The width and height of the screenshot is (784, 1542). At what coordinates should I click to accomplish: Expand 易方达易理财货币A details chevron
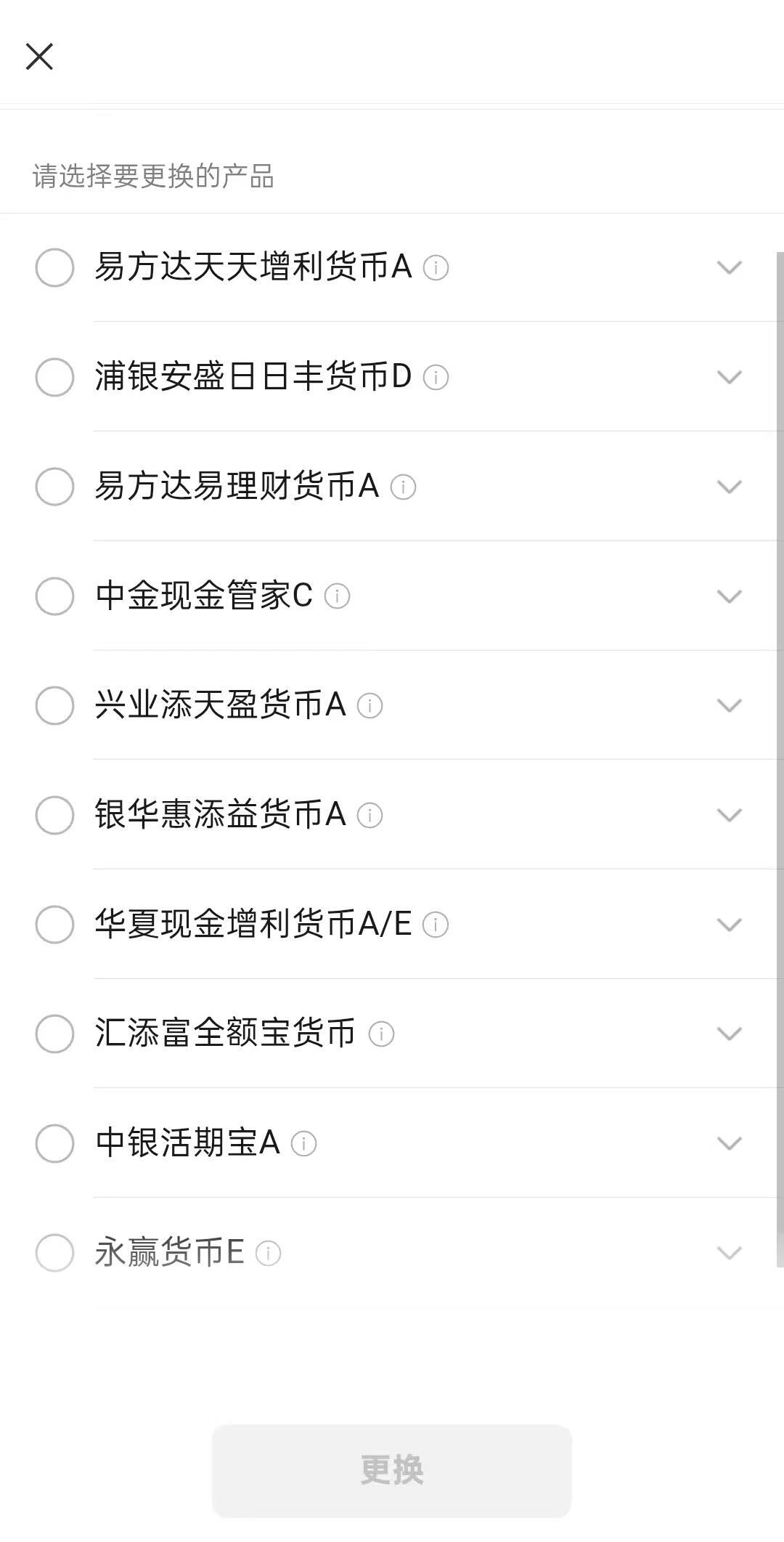click(x=729, y=487)
